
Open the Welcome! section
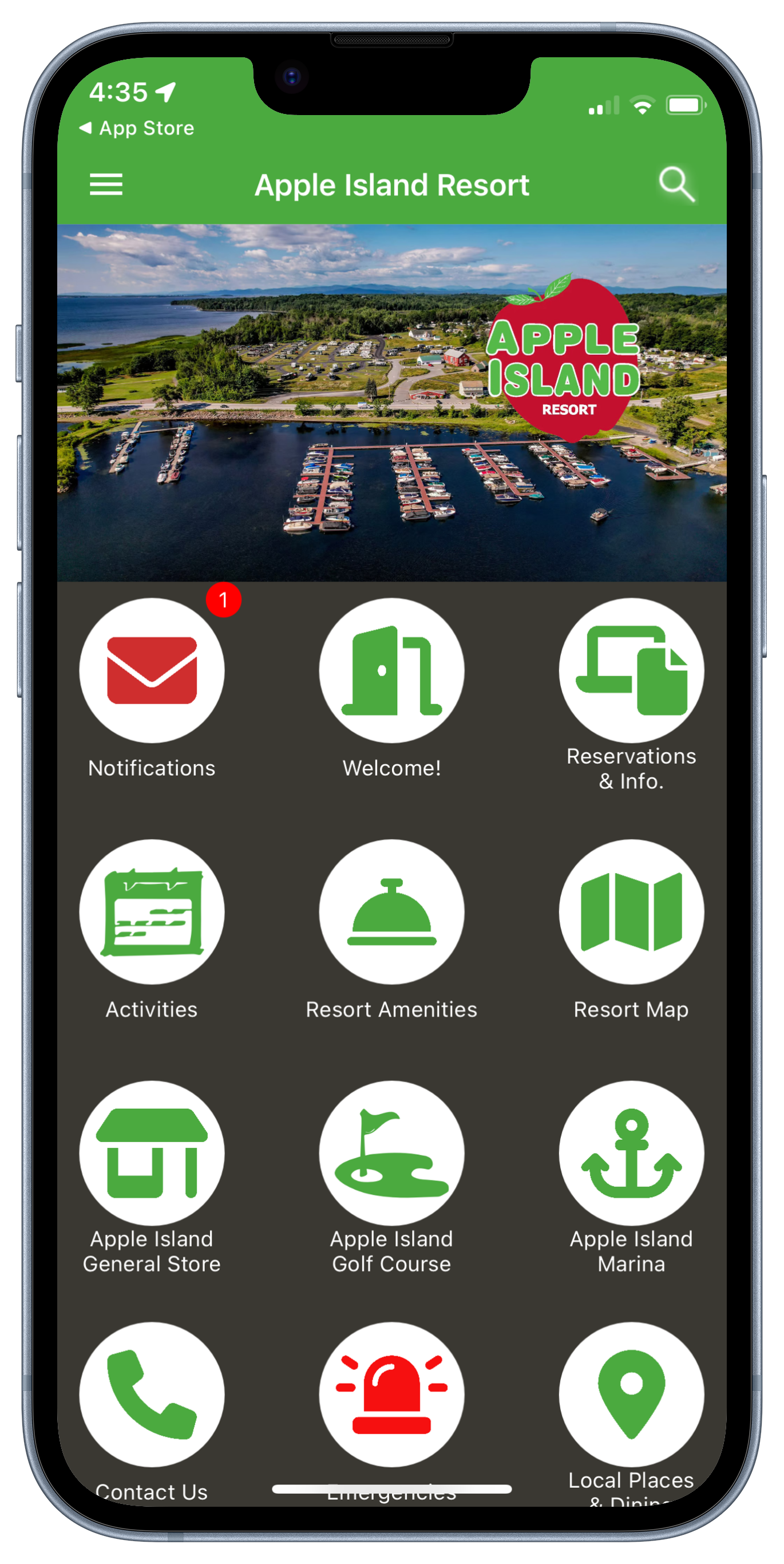pos(391,670)
